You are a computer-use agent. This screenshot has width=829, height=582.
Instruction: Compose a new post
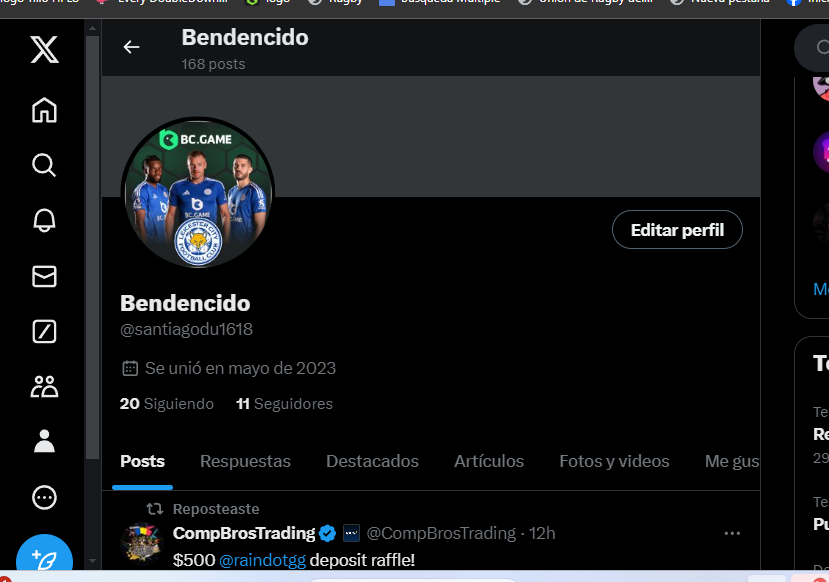[44, 556]
